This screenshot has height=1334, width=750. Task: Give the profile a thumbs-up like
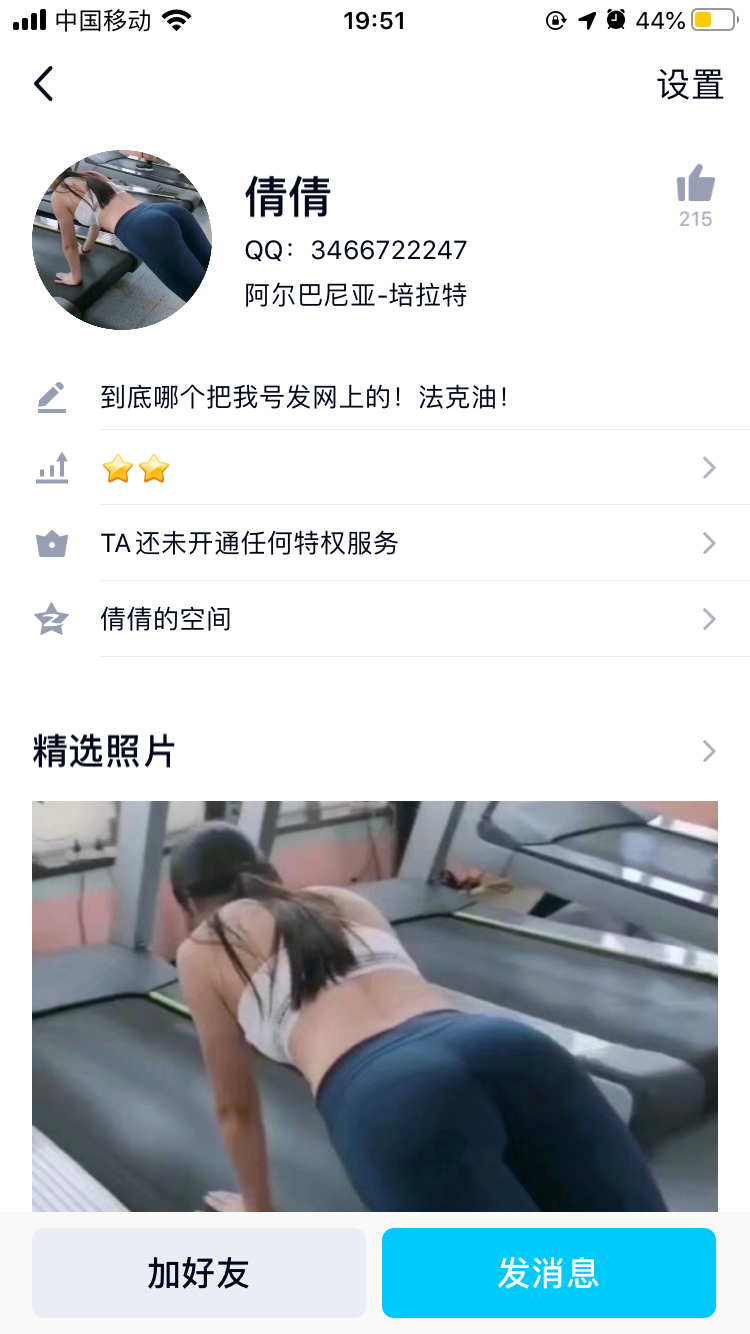pyautogui.click(x=696, y=186)
